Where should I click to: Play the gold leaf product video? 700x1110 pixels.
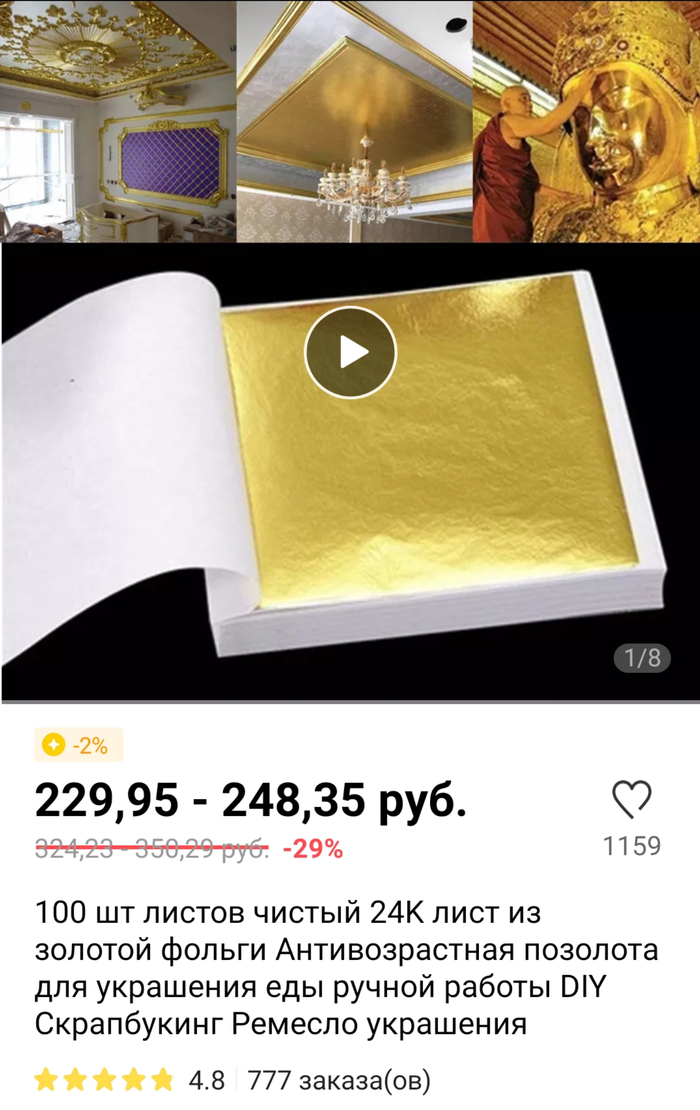(x=350, y=353)
